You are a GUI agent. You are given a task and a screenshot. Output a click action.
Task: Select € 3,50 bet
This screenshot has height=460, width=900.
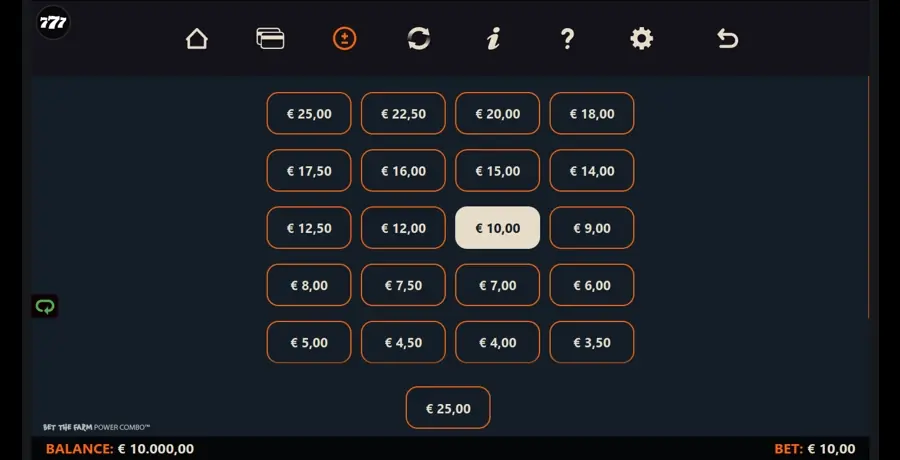point(592,342)
